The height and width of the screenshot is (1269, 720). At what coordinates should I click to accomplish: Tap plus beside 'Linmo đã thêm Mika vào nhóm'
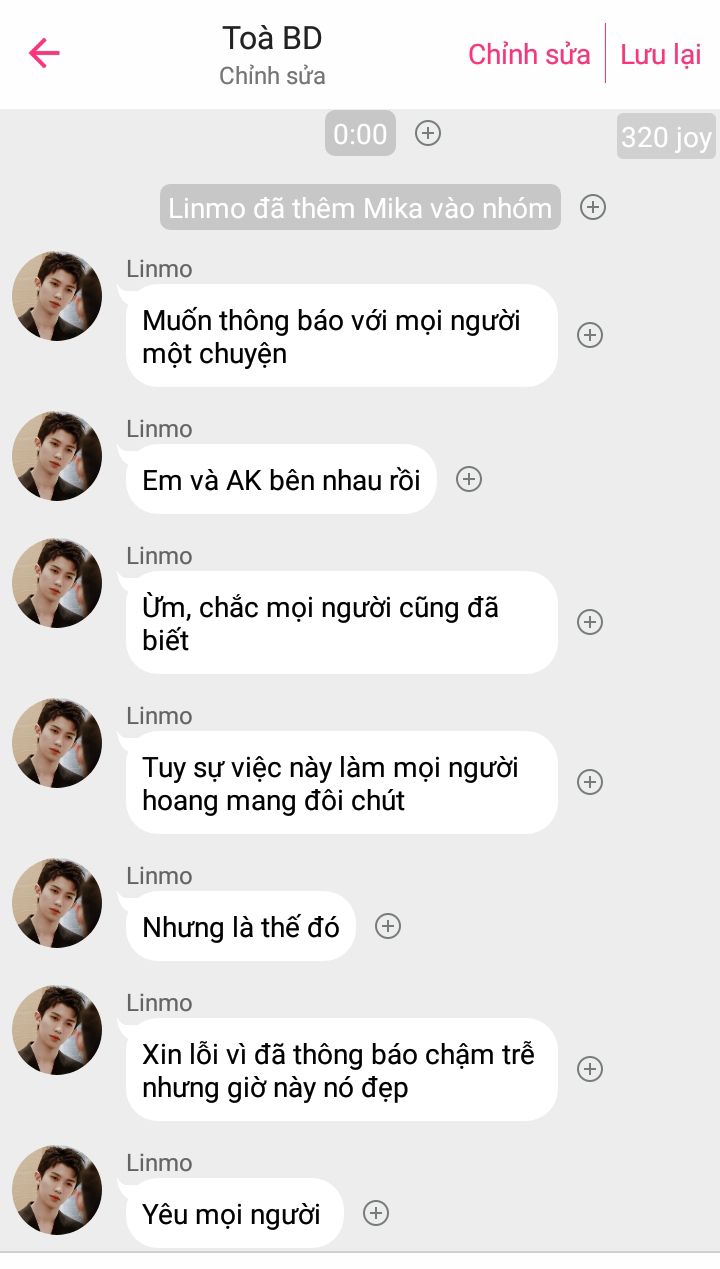click(x=593, y=207)
